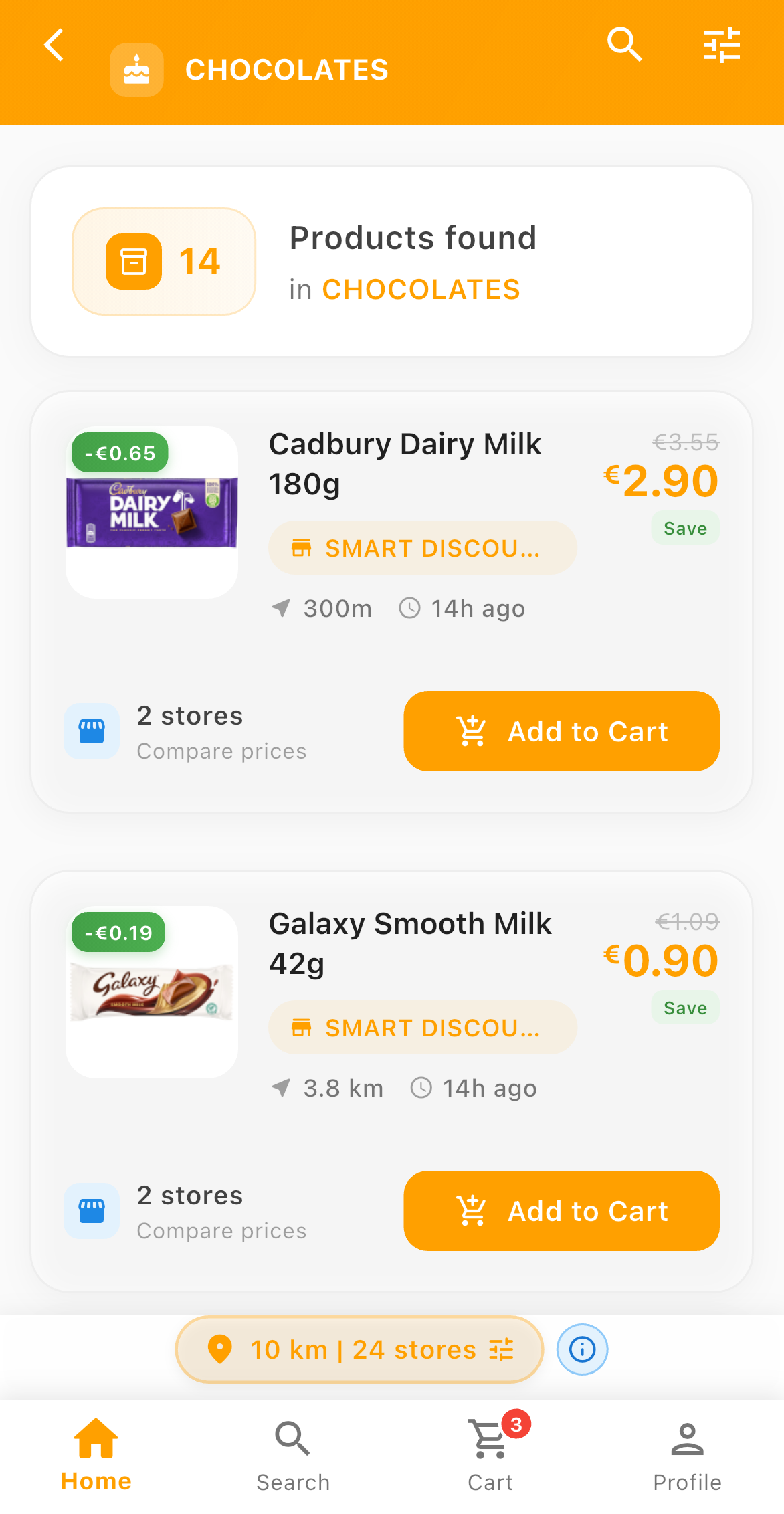Open SMART DISCOUNT badge on Cadbury Dairy Milk
This screenshot has width=784, height=1514.
422,547
